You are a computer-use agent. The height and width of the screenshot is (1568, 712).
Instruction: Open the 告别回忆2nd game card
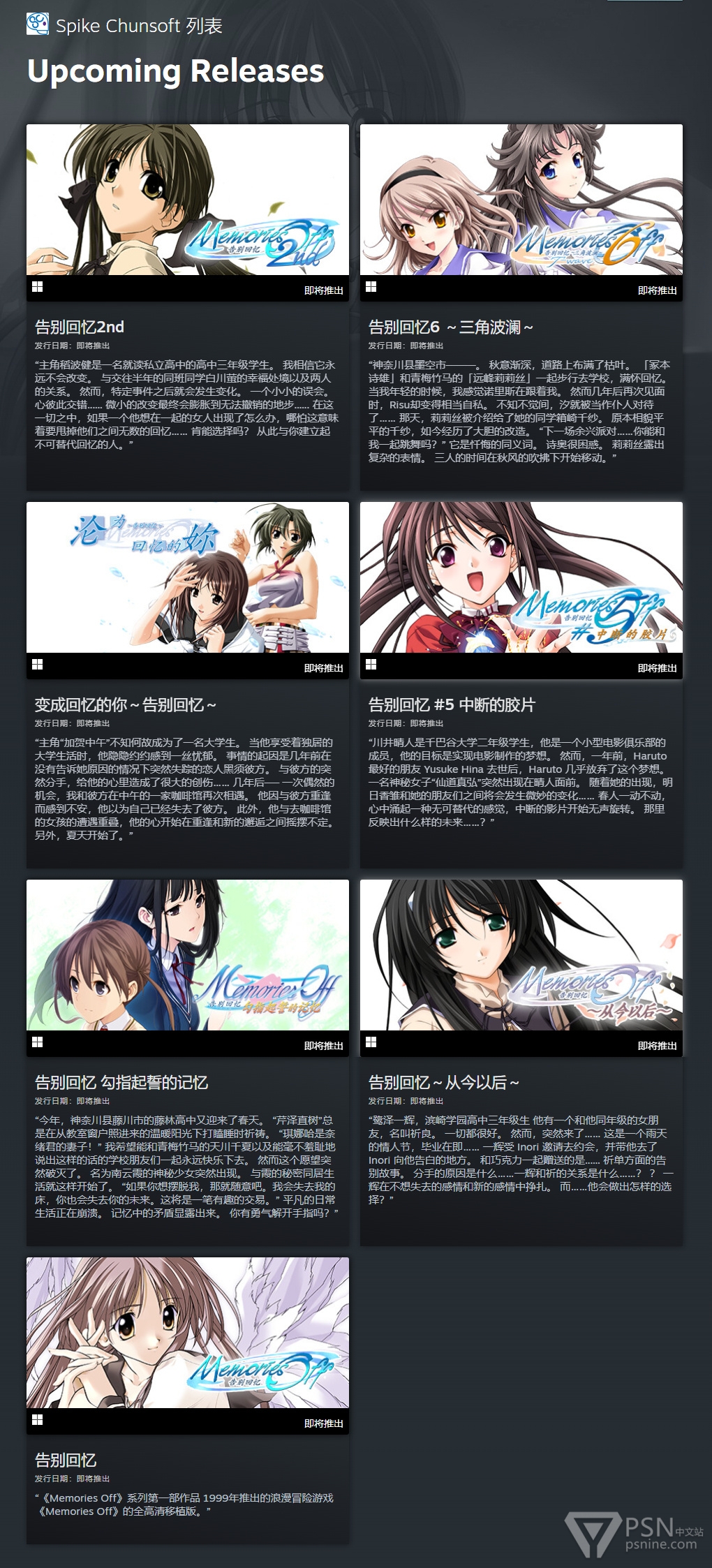(188, 307)
